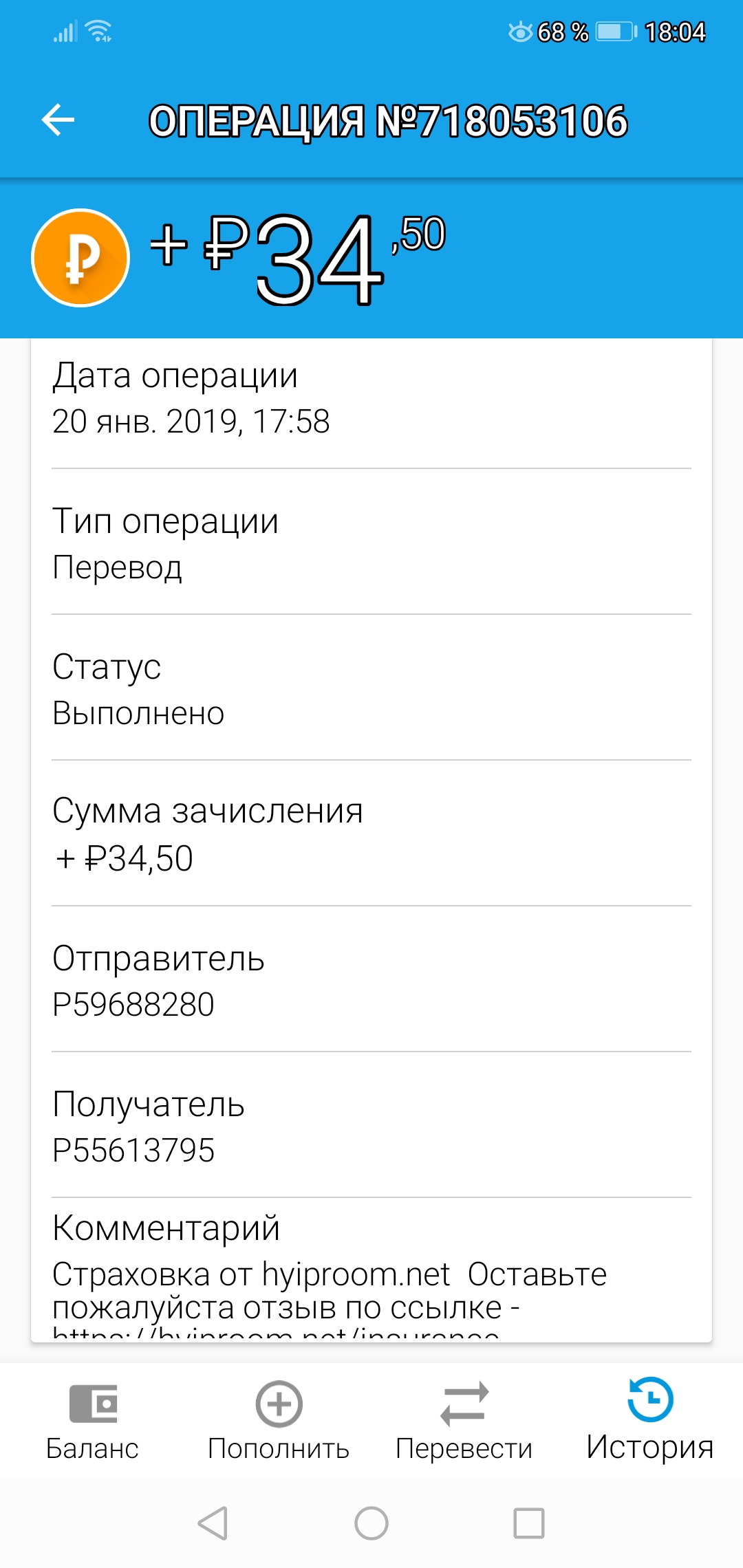Open recent apps from the navigation bar

click(529, 1523)
